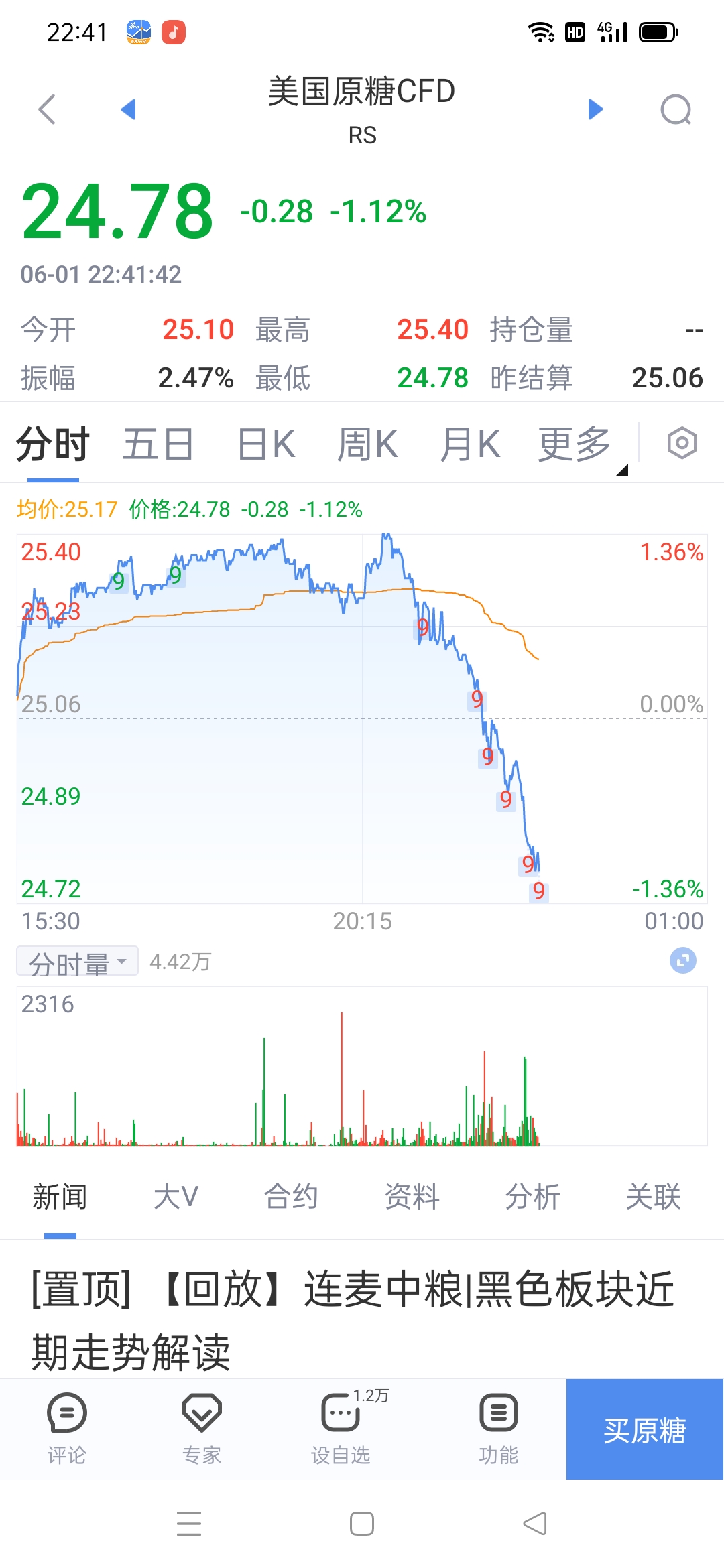724x1568 pixels.
Task: Switch to the 日K chart
Action: (266, 444)
